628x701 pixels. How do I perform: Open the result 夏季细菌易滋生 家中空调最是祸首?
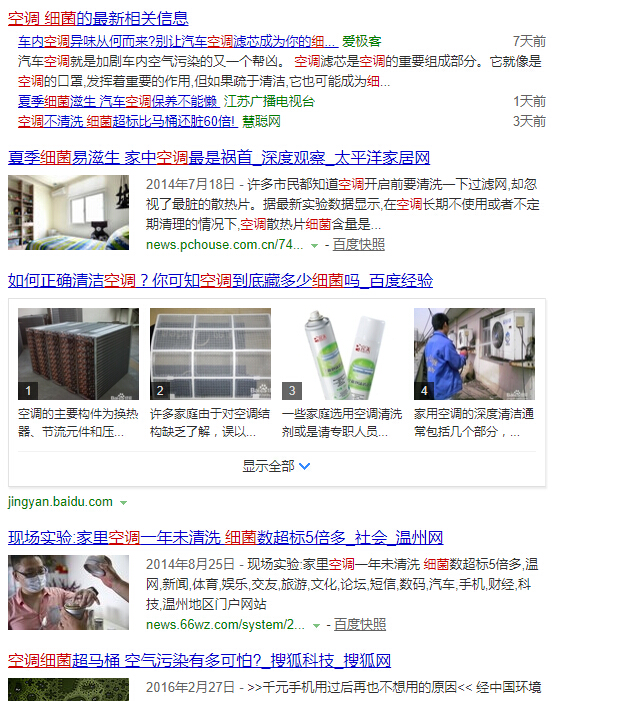click(218, 158)
